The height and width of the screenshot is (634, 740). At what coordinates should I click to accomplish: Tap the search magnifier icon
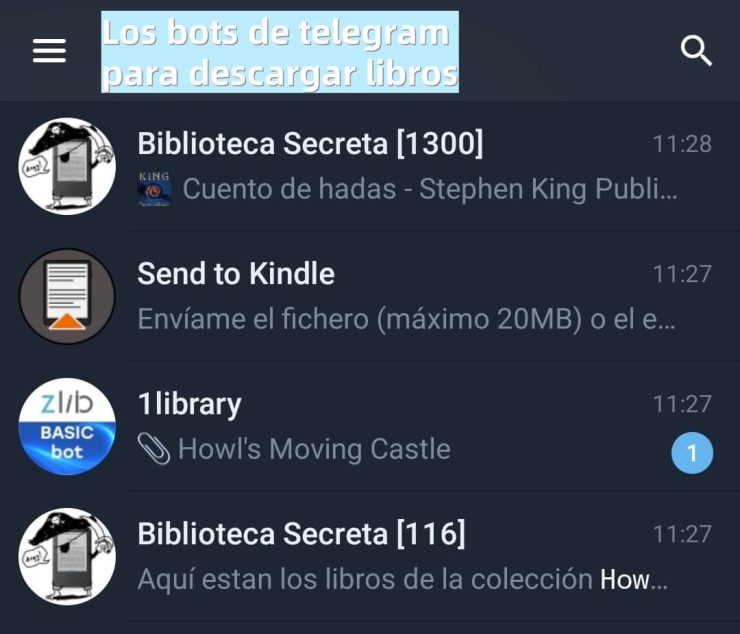coord(695,50)
